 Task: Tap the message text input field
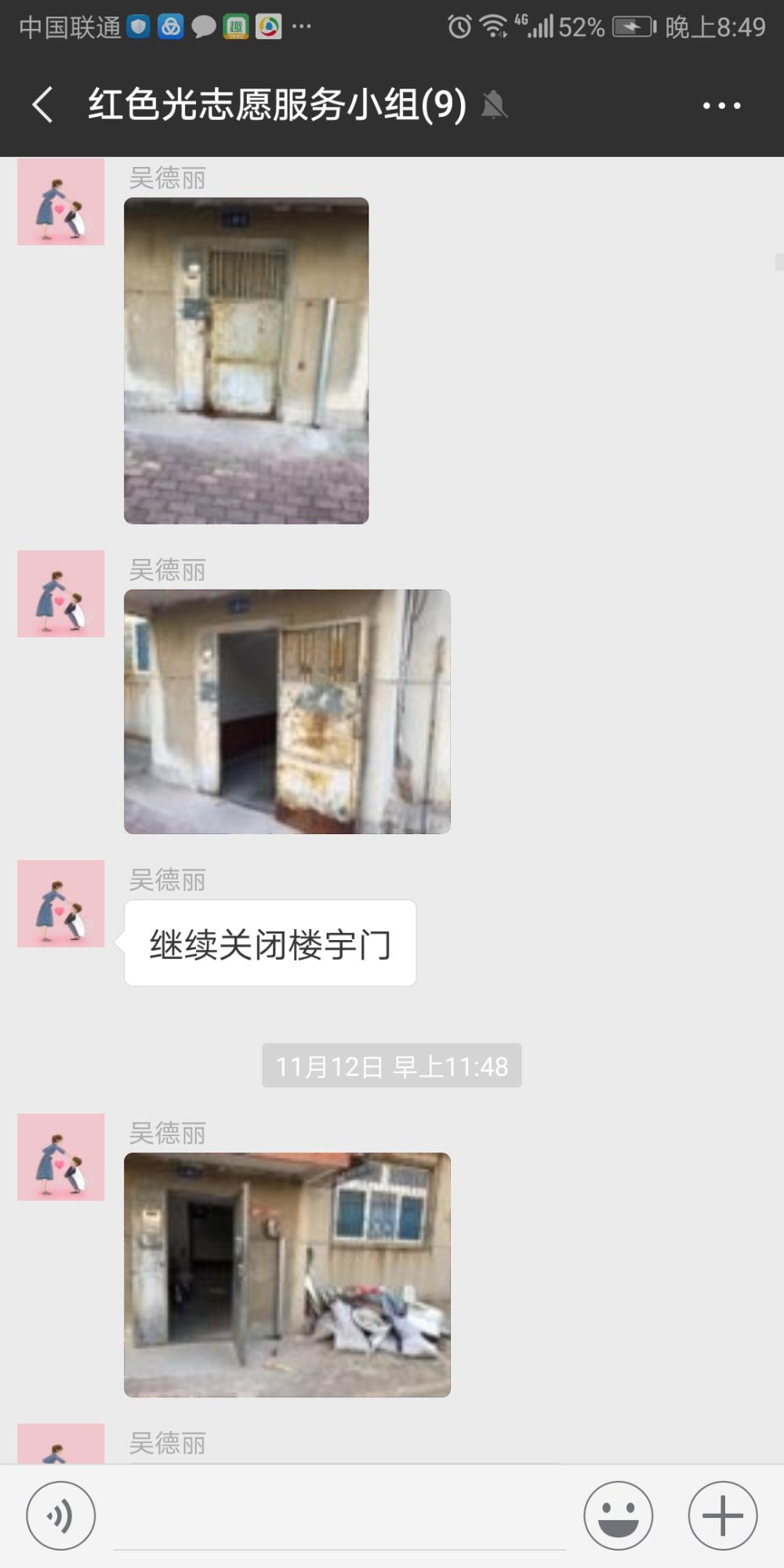click(x=339, y=1517)
